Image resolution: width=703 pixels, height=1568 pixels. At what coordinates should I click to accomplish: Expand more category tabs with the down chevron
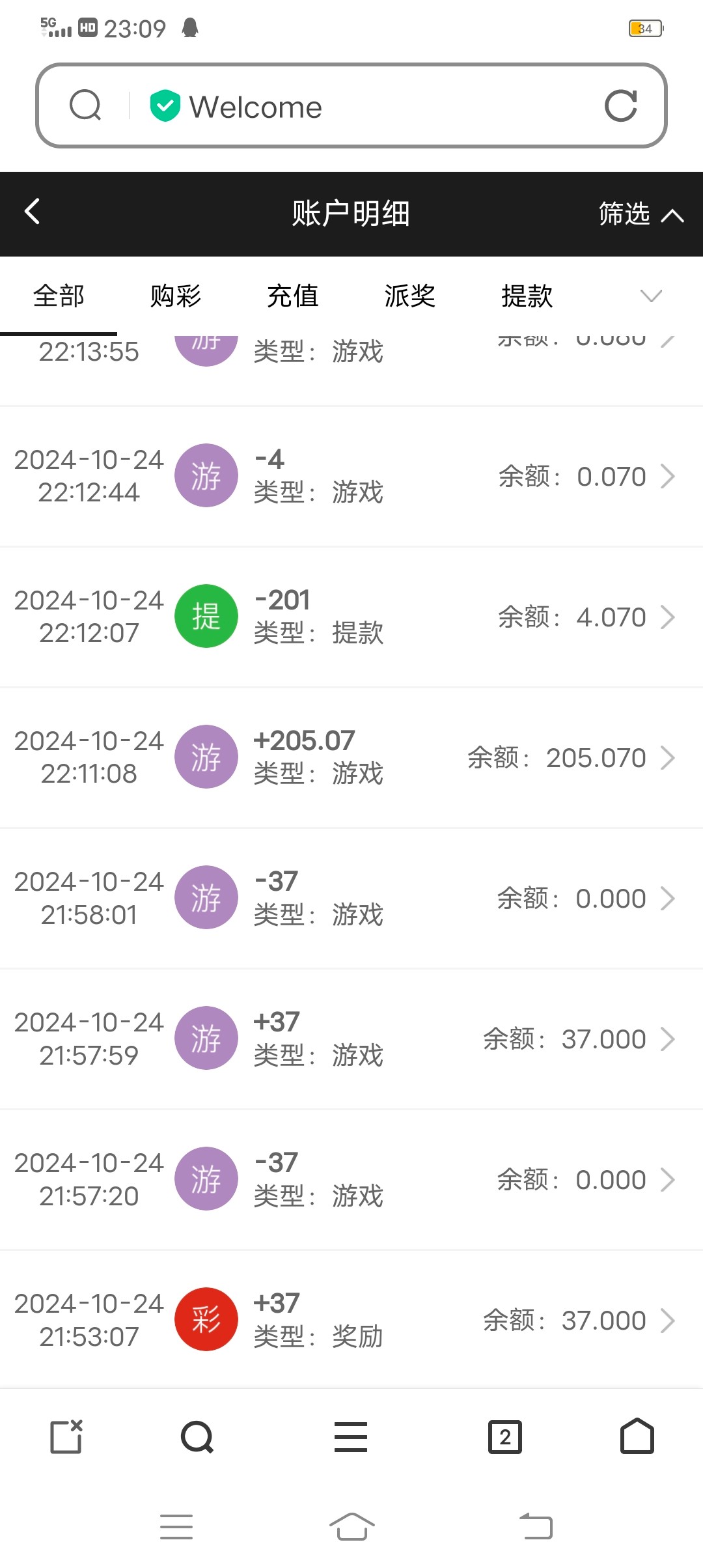coord(651,296)
